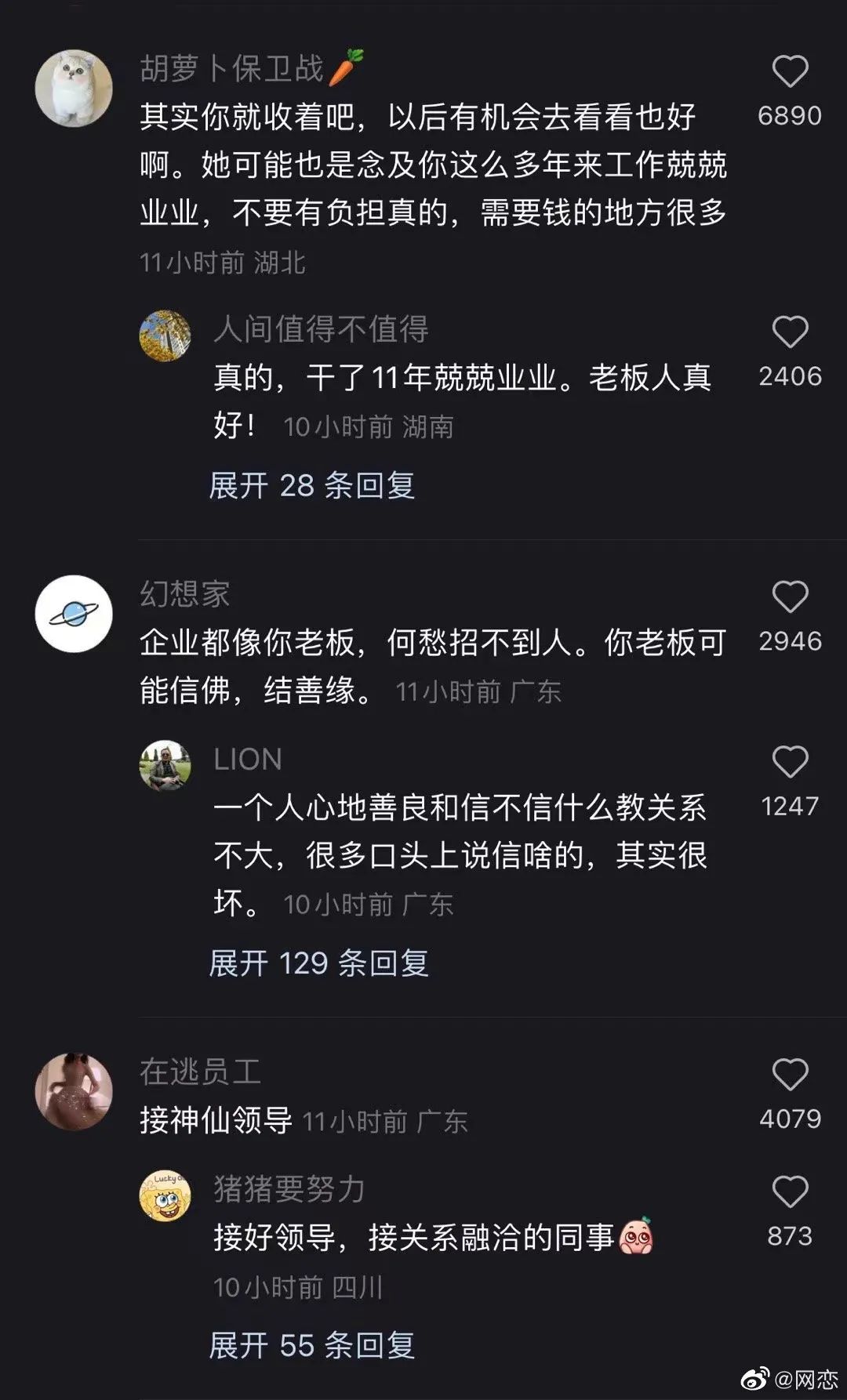
Task: Like the comment by 胡萝卜保卫战
Action: [x=790, y=71]
